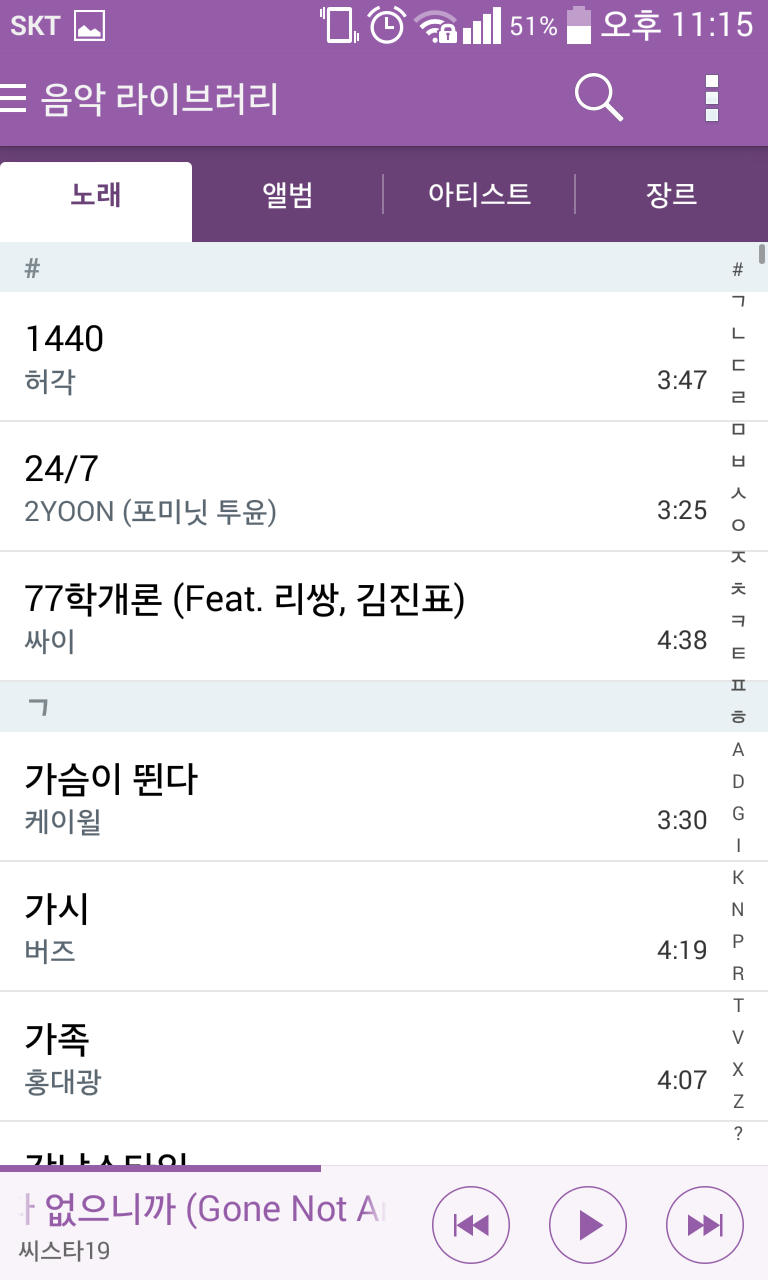The height and width of the screenshot is (1280, 768).
Task: Switch to the 장르 tab
Action: click(x=671, y=195)
